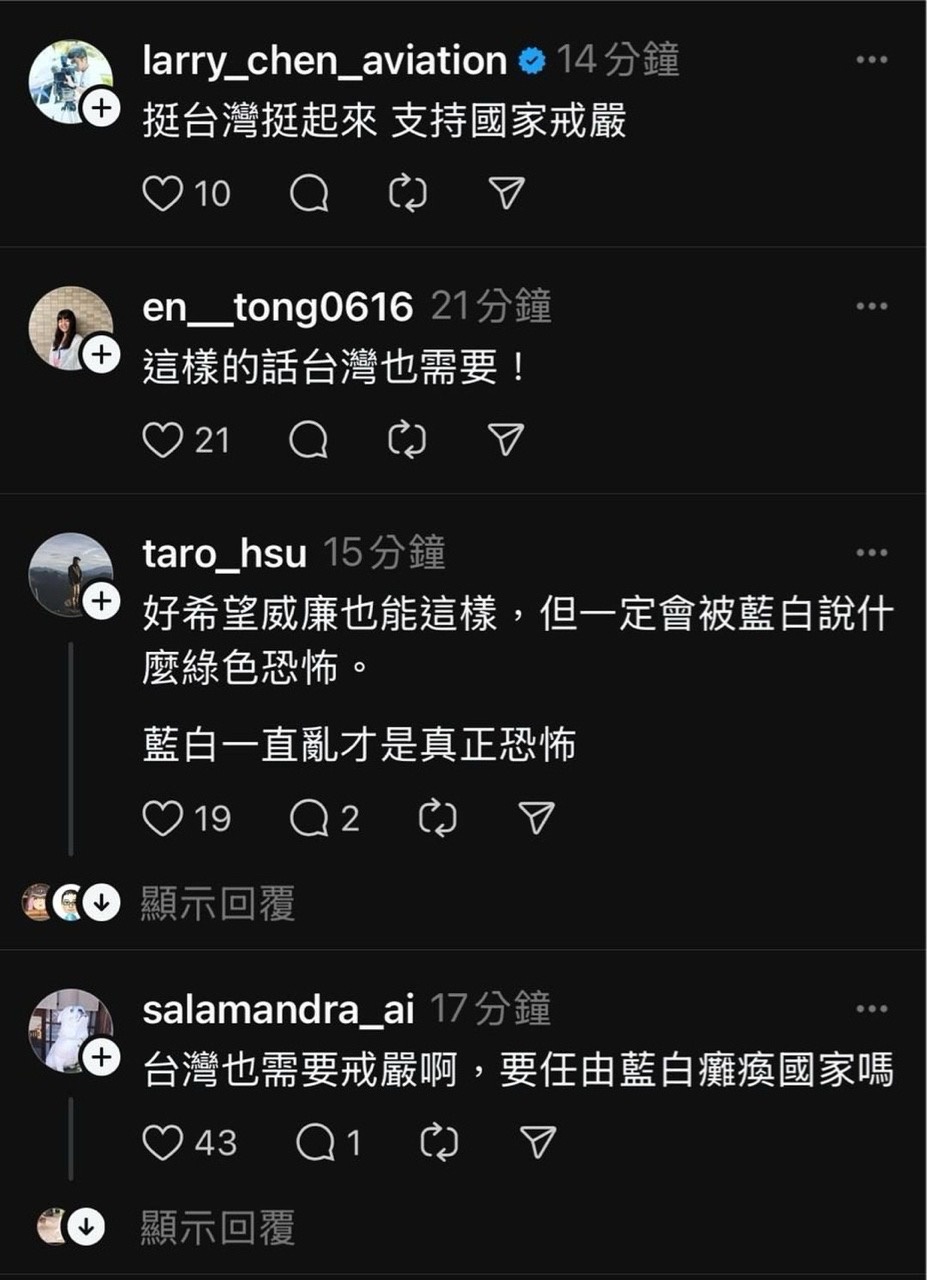The width and height of the screenshot is (927, 1280).
Task: Follow larry_chen_aviation via avatar plus badge
Action: coord(101,109)
